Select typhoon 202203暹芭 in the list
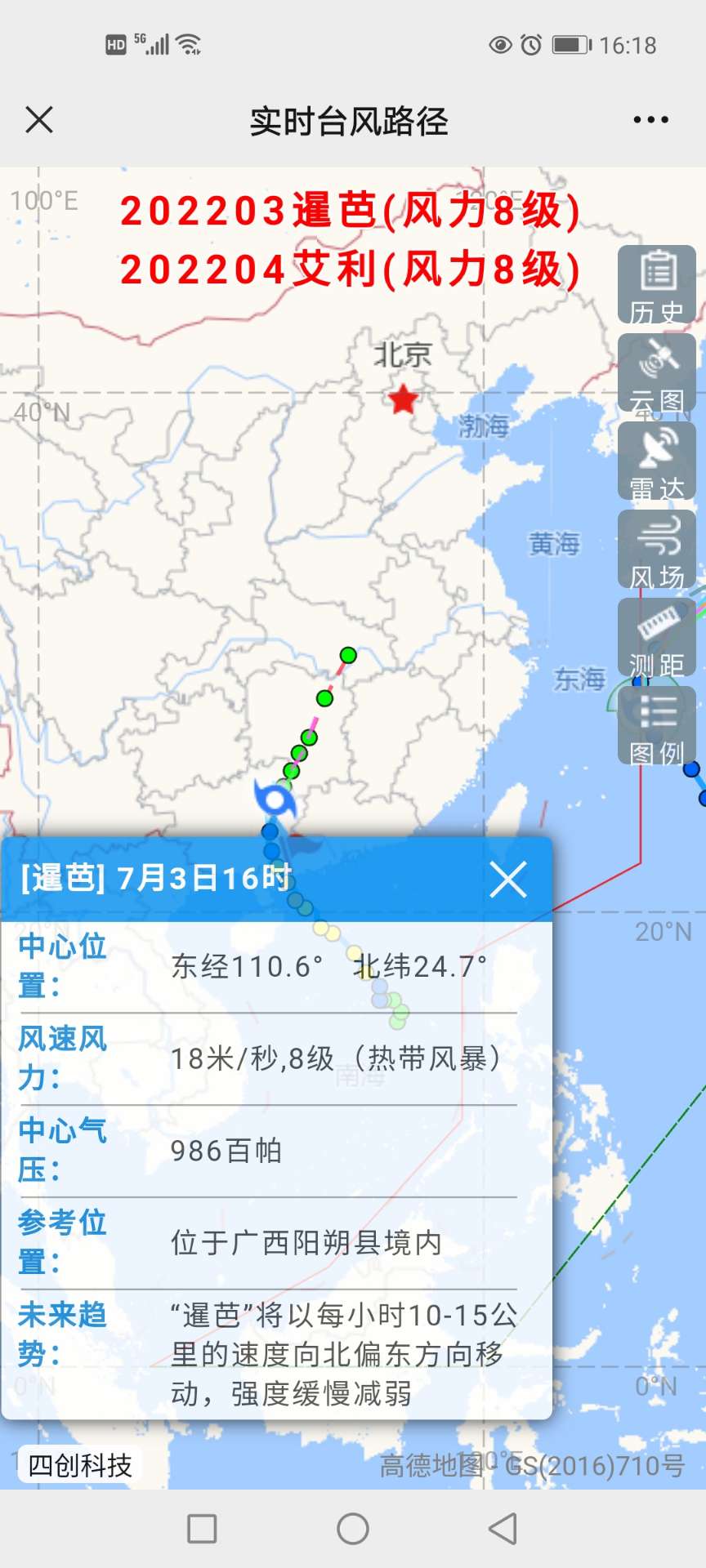Screen dimensions: 706x1568 350,212
